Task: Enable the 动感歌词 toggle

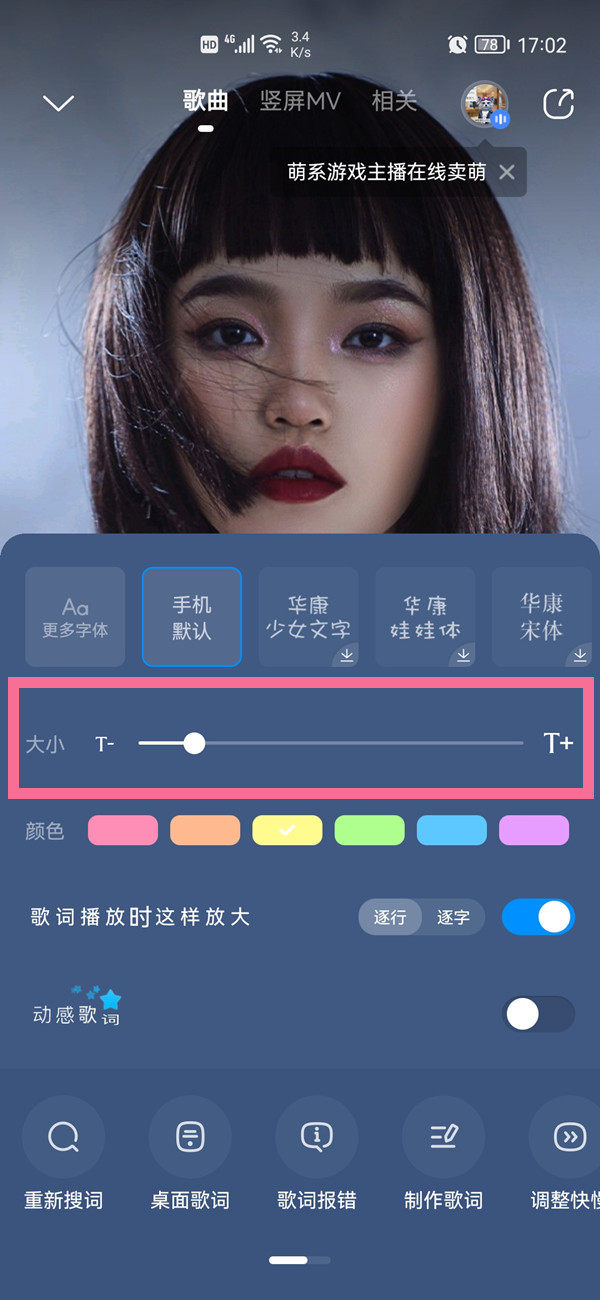Action: coord(538,1014)
